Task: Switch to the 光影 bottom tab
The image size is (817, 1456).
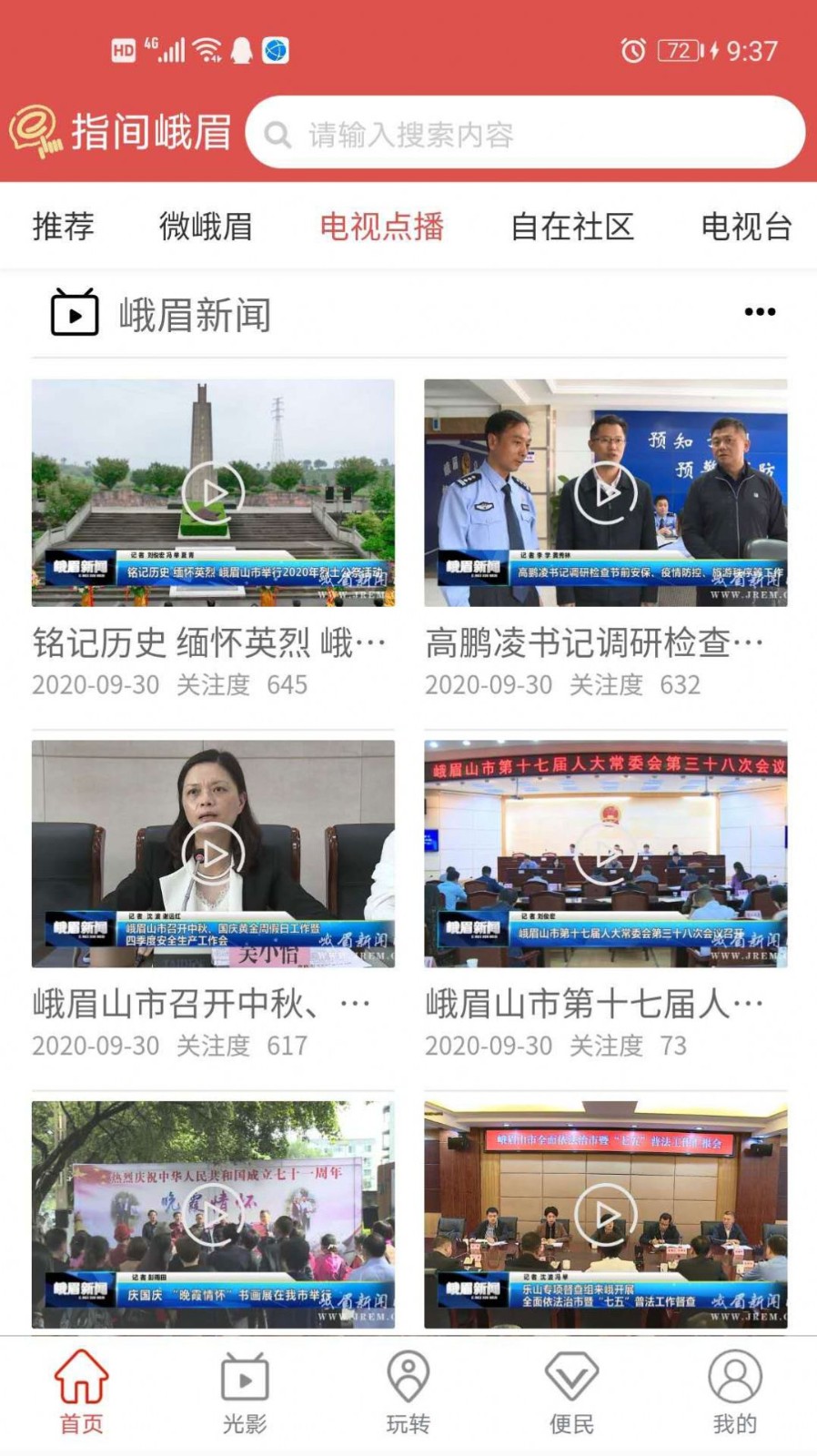Action: pos(245,1391)
